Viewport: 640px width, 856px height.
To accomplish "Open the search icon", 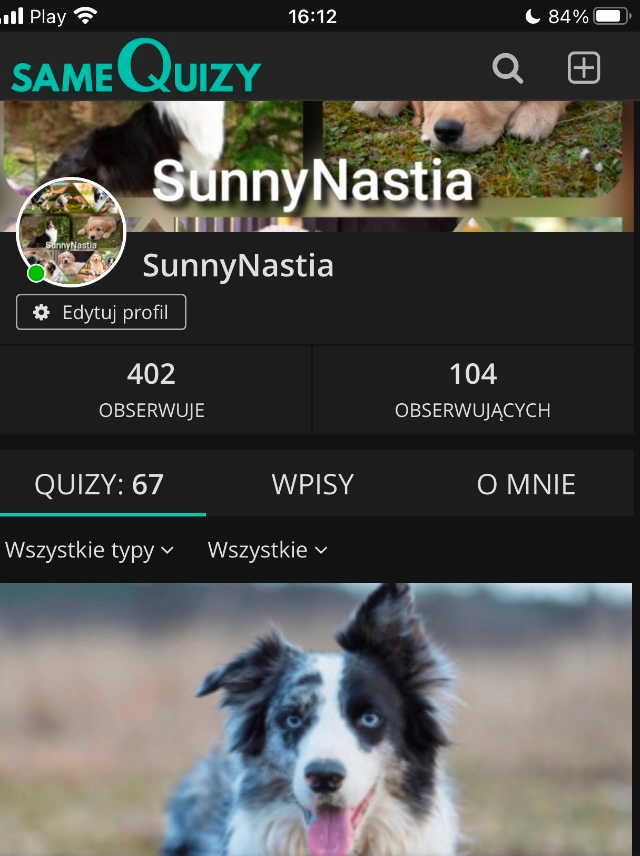I will click(508, 69).
